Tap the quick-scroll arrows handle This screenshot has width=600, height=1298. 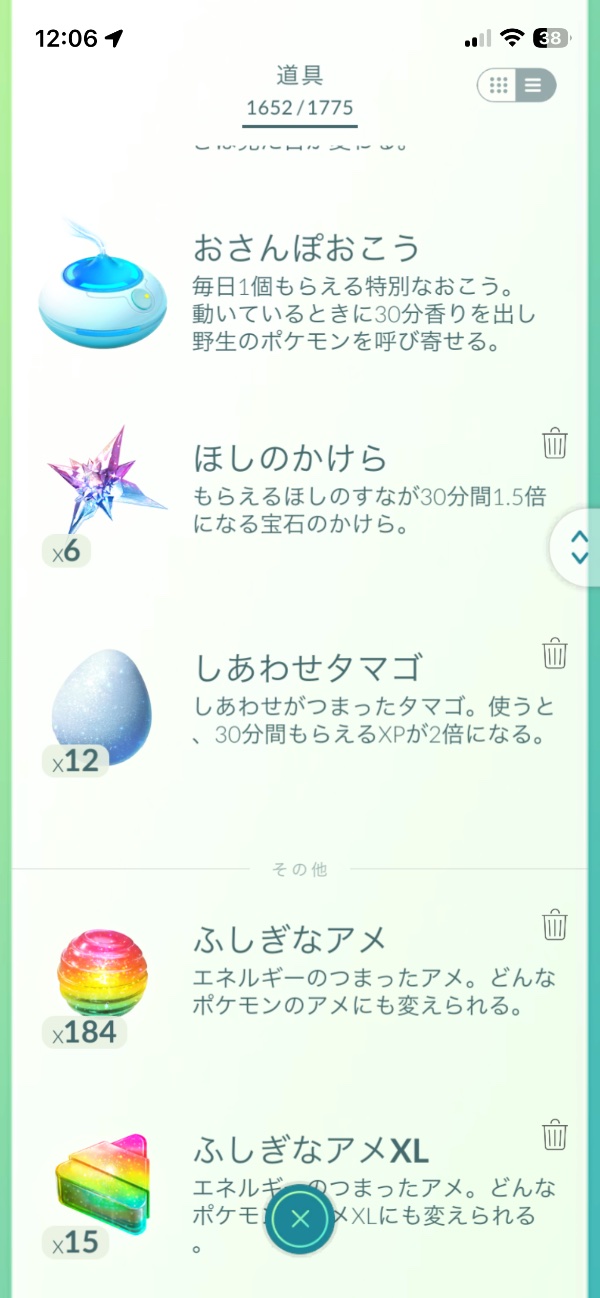pyautogui.click(x=579, y=547)
